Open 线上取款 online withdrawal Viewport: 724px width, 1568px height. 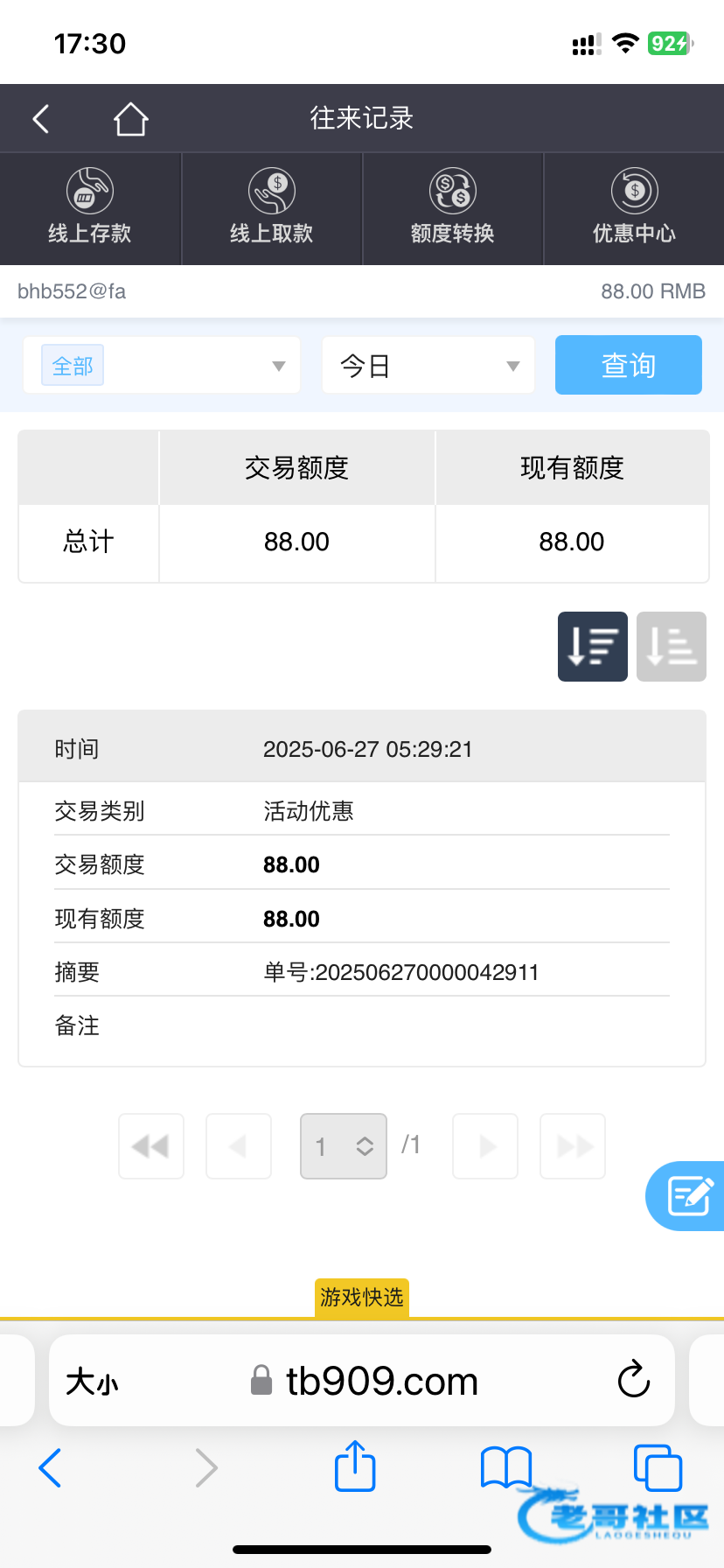[x=272, y=208]
